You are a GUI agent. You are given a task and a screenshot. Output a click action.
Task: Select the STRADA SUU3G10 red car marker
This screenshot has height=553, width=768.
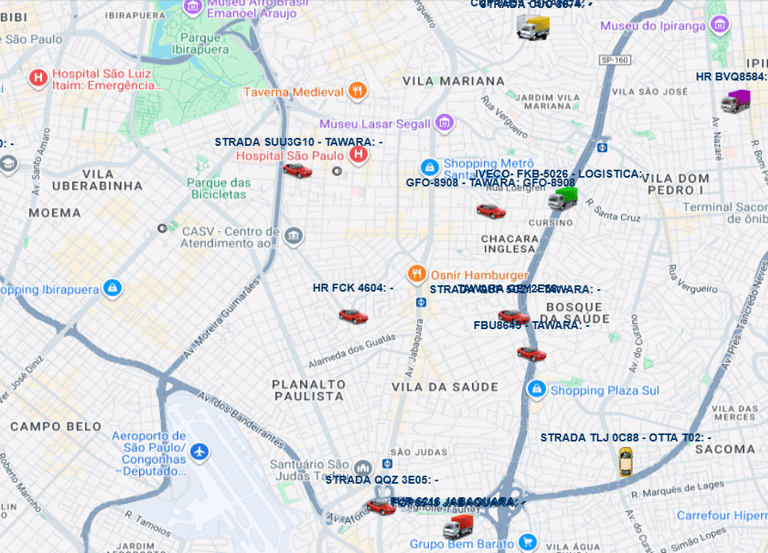click(296, 170)
